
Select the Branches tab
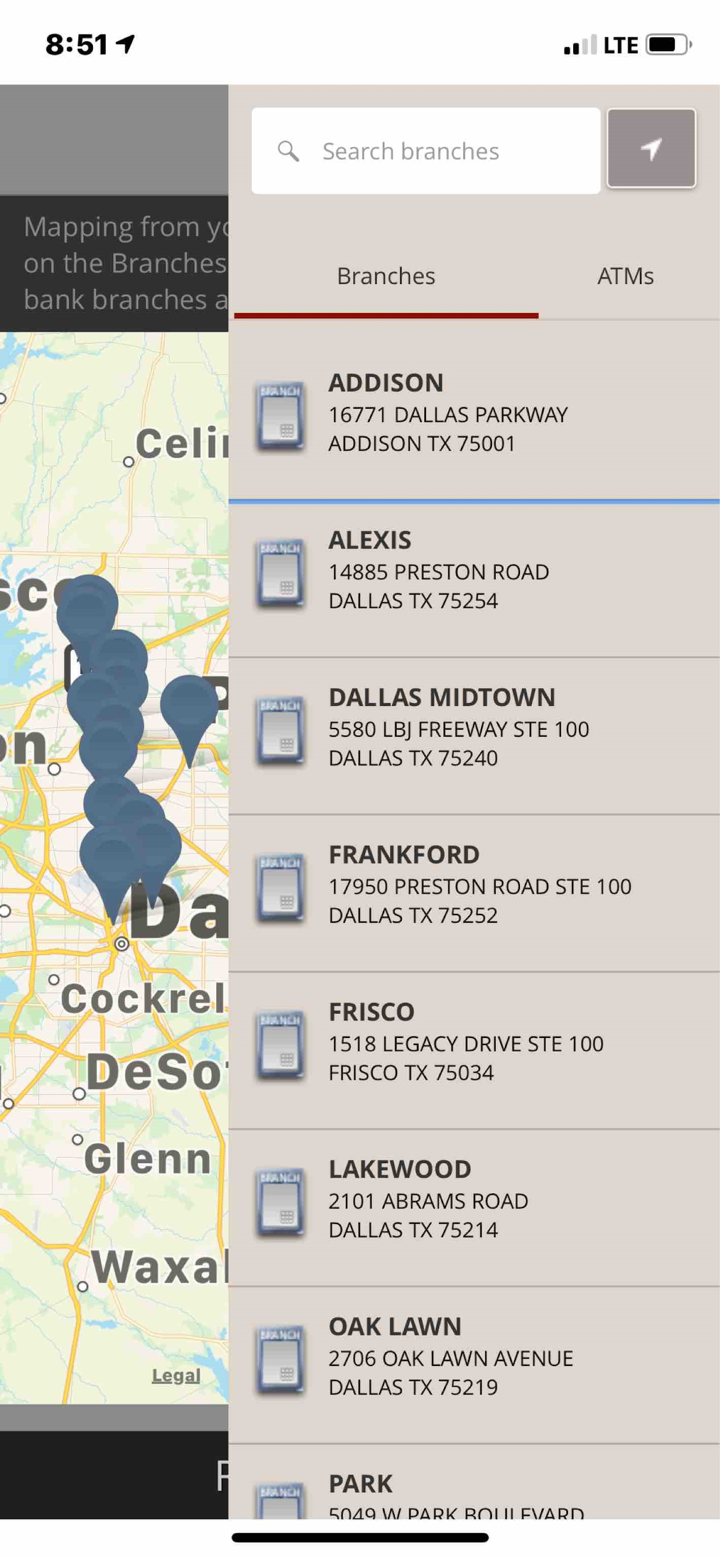coord(386,277)
